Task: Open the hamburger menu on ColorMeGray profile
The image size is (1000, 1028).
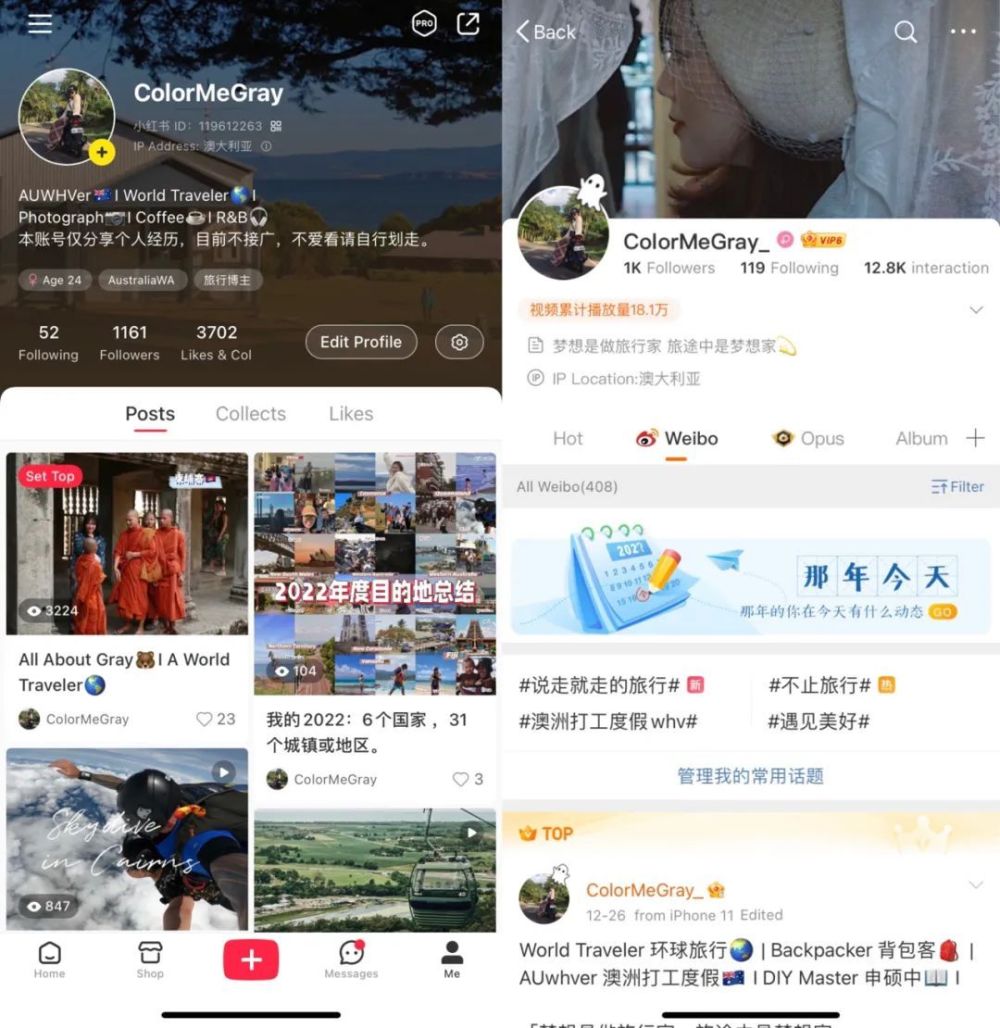Action: [x=40, y=24]
